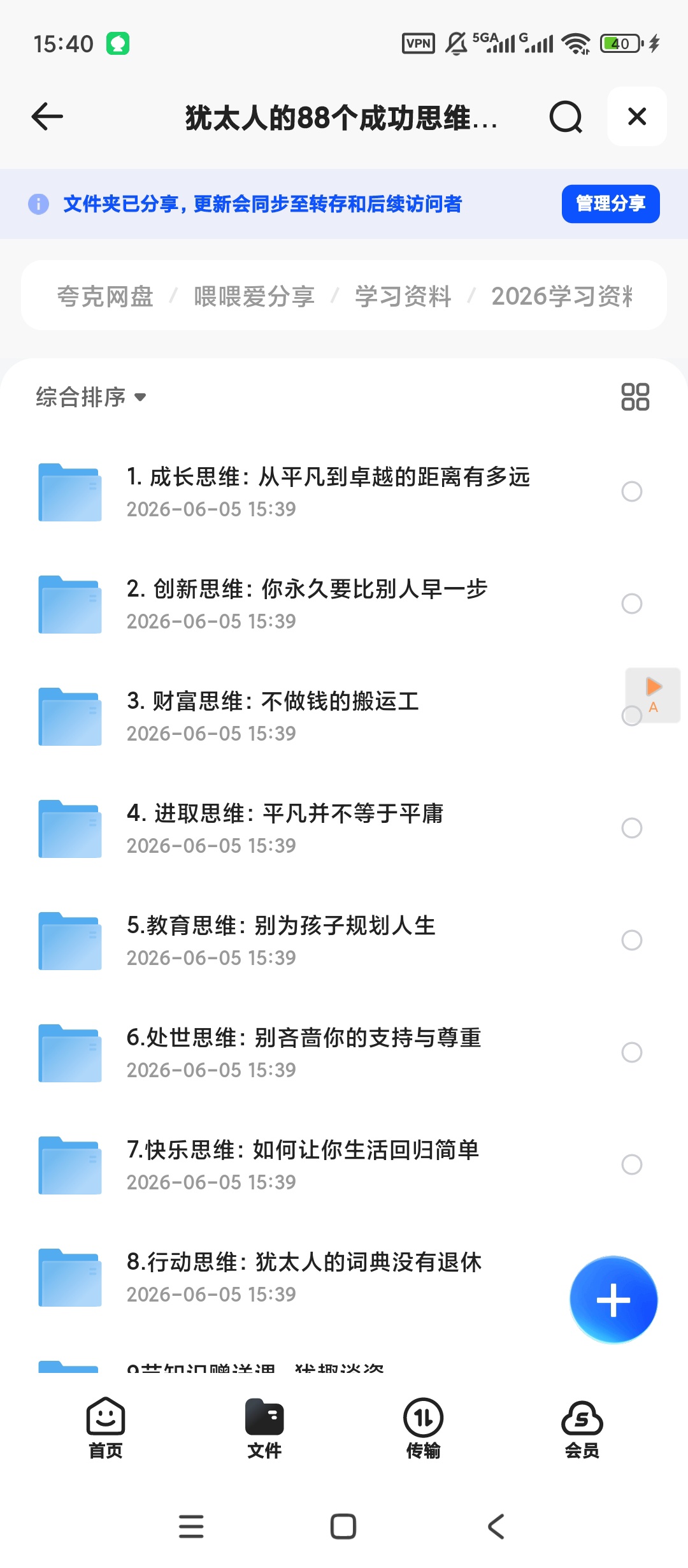Jump to 夸克网盘 in the breadcrumb
This screenshot has height=1568, width=688.
106,296
